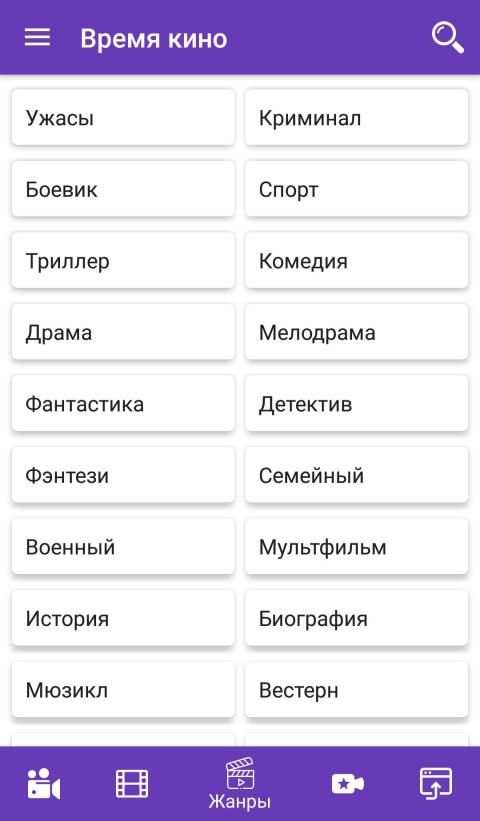Viewport: 480px width, 821px height.
Task: Open the hamburger drawer menu
Action: pyautogui.click(x=38, y=38)
